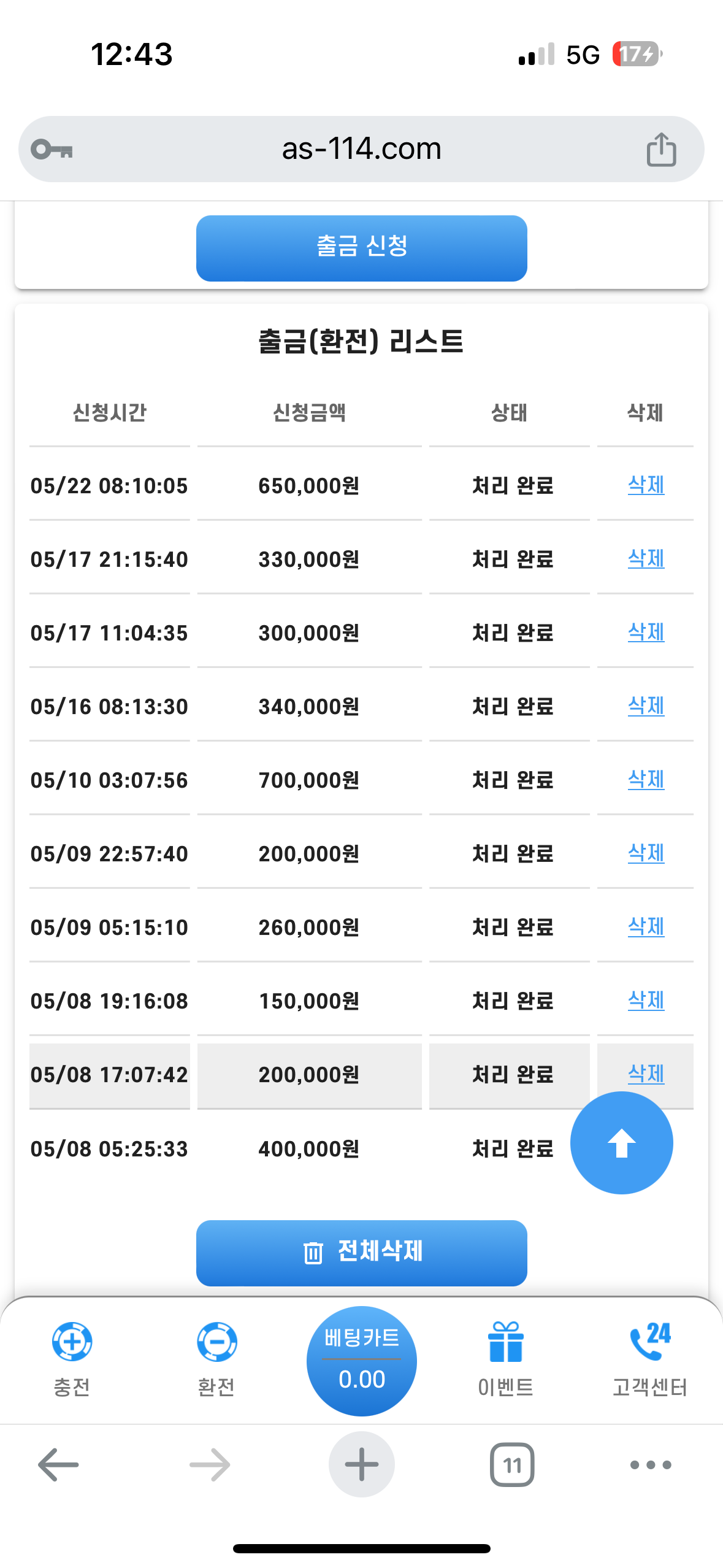
Task: Share the page from the address bar
Action: (661, 149)
